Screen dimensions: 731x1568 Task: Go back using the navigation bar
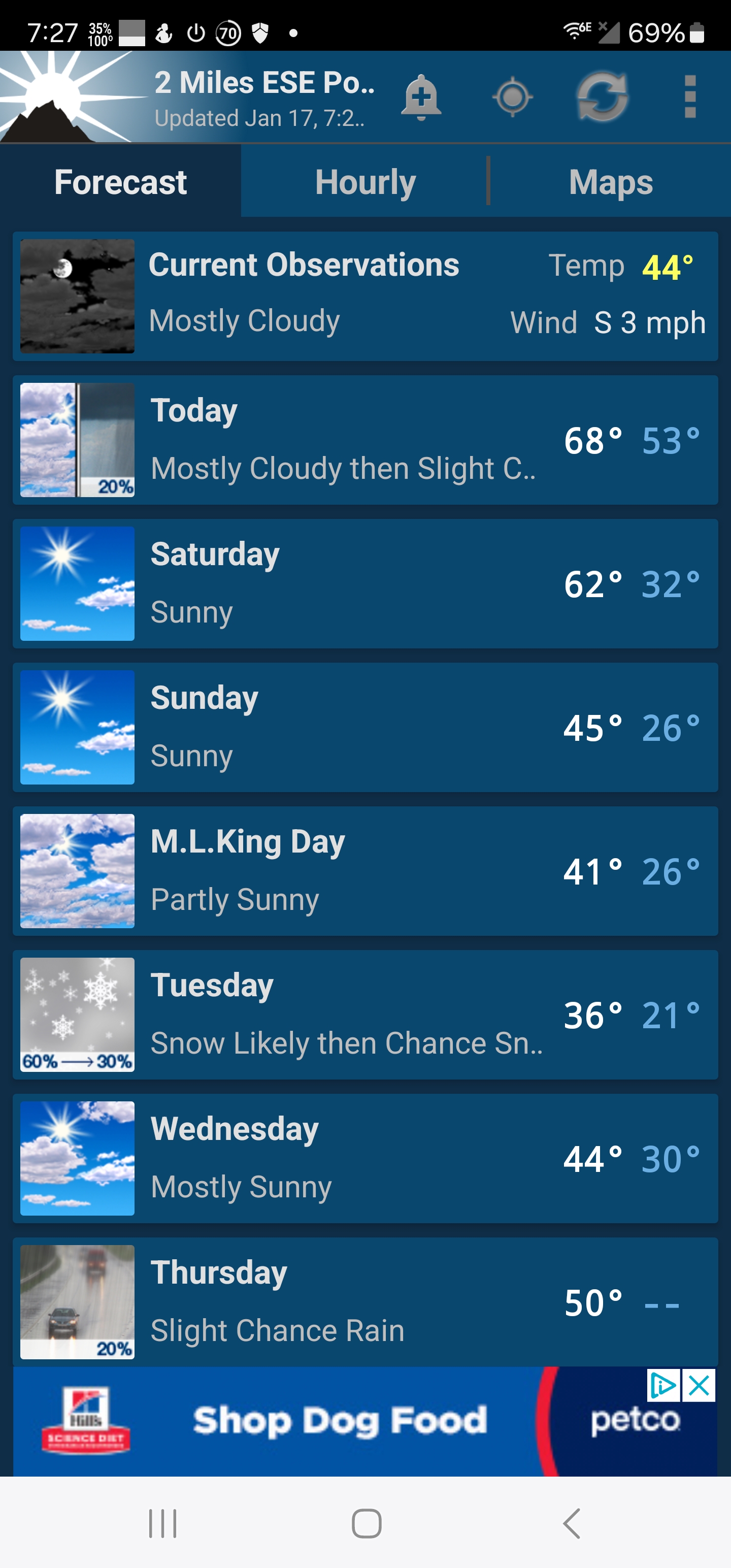pos(572,1523)
